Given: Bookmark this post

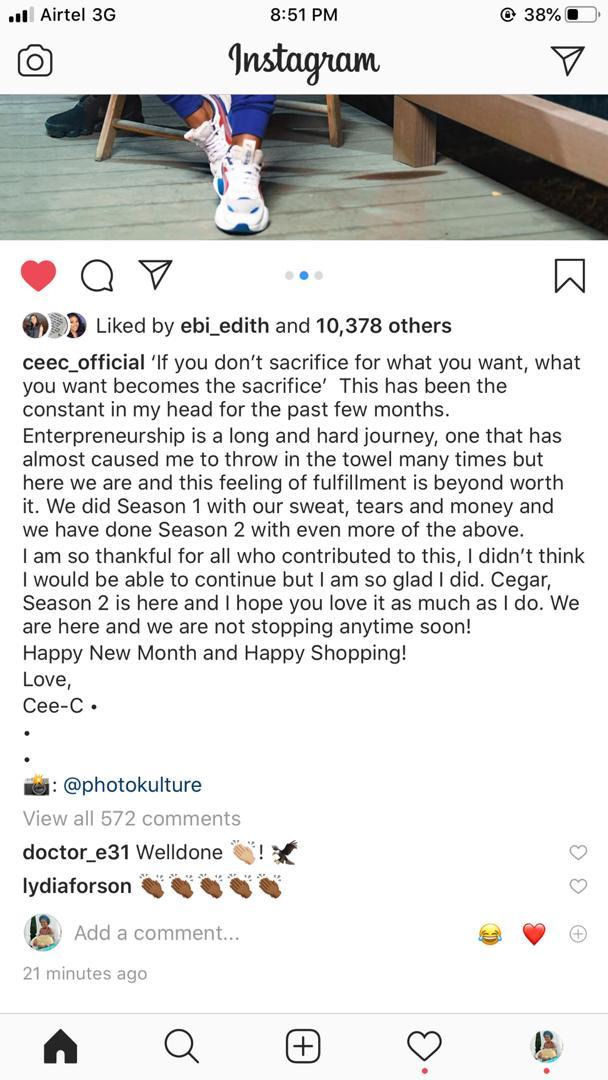Looking at the screenshot, I should pos(569,275).
